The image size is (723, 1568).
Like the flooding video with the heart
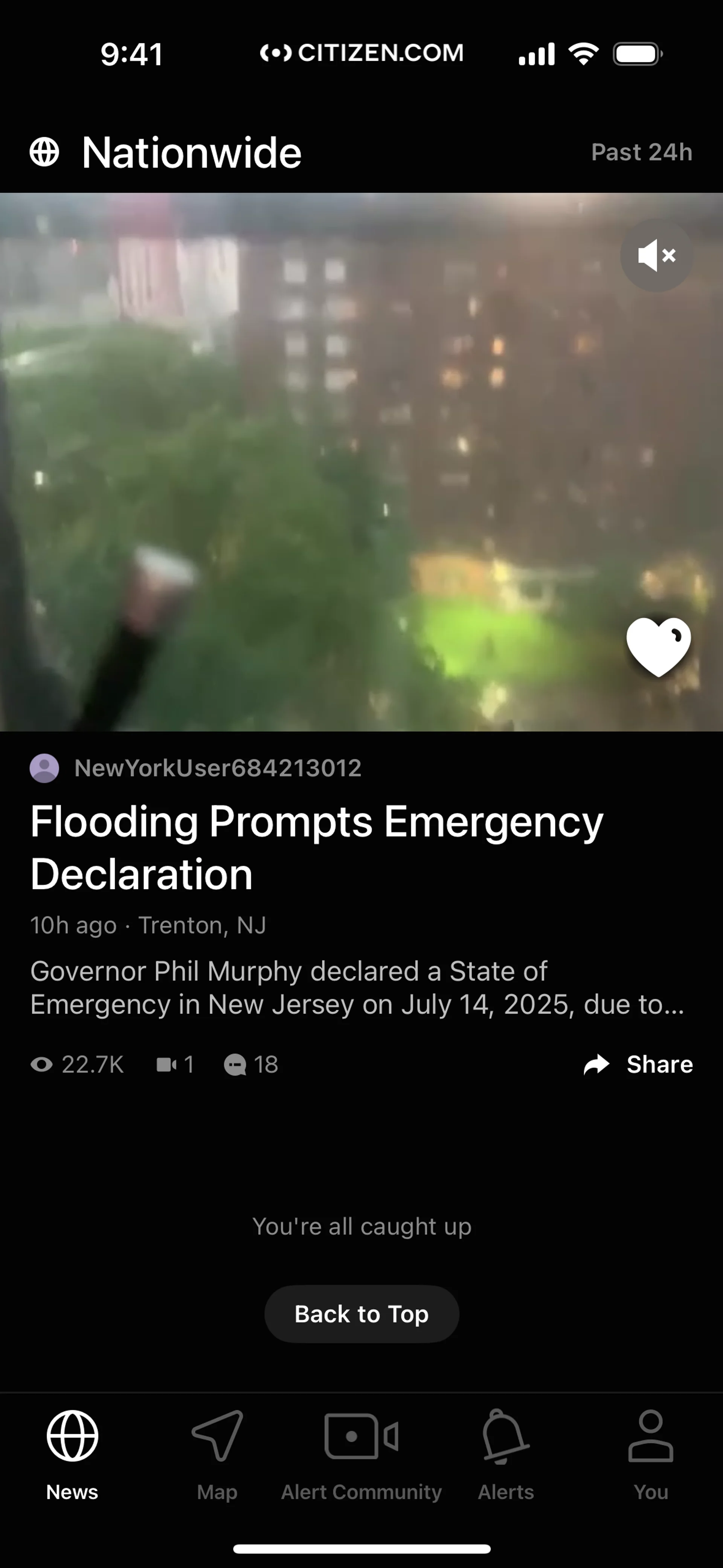point(659,646)
